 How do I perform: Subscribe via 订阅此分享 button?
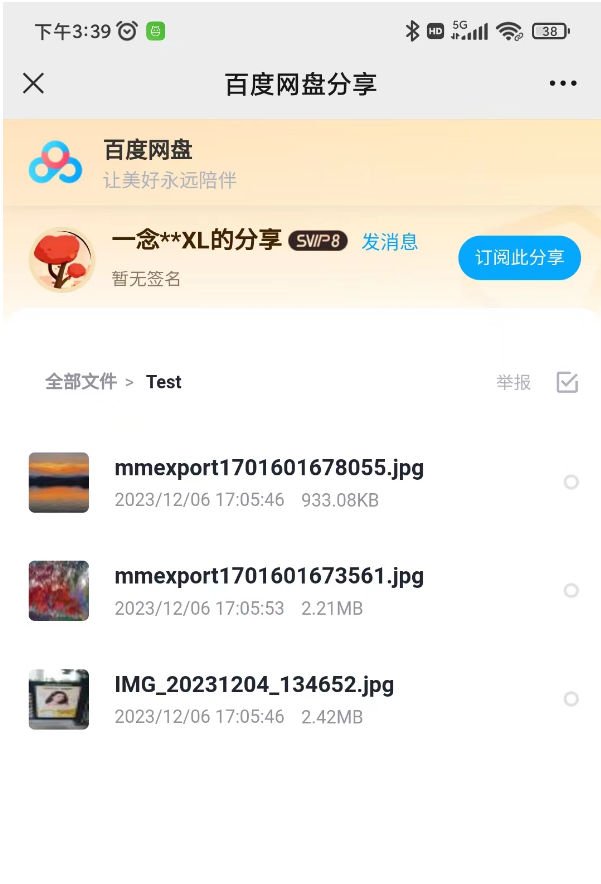point(519,258)
